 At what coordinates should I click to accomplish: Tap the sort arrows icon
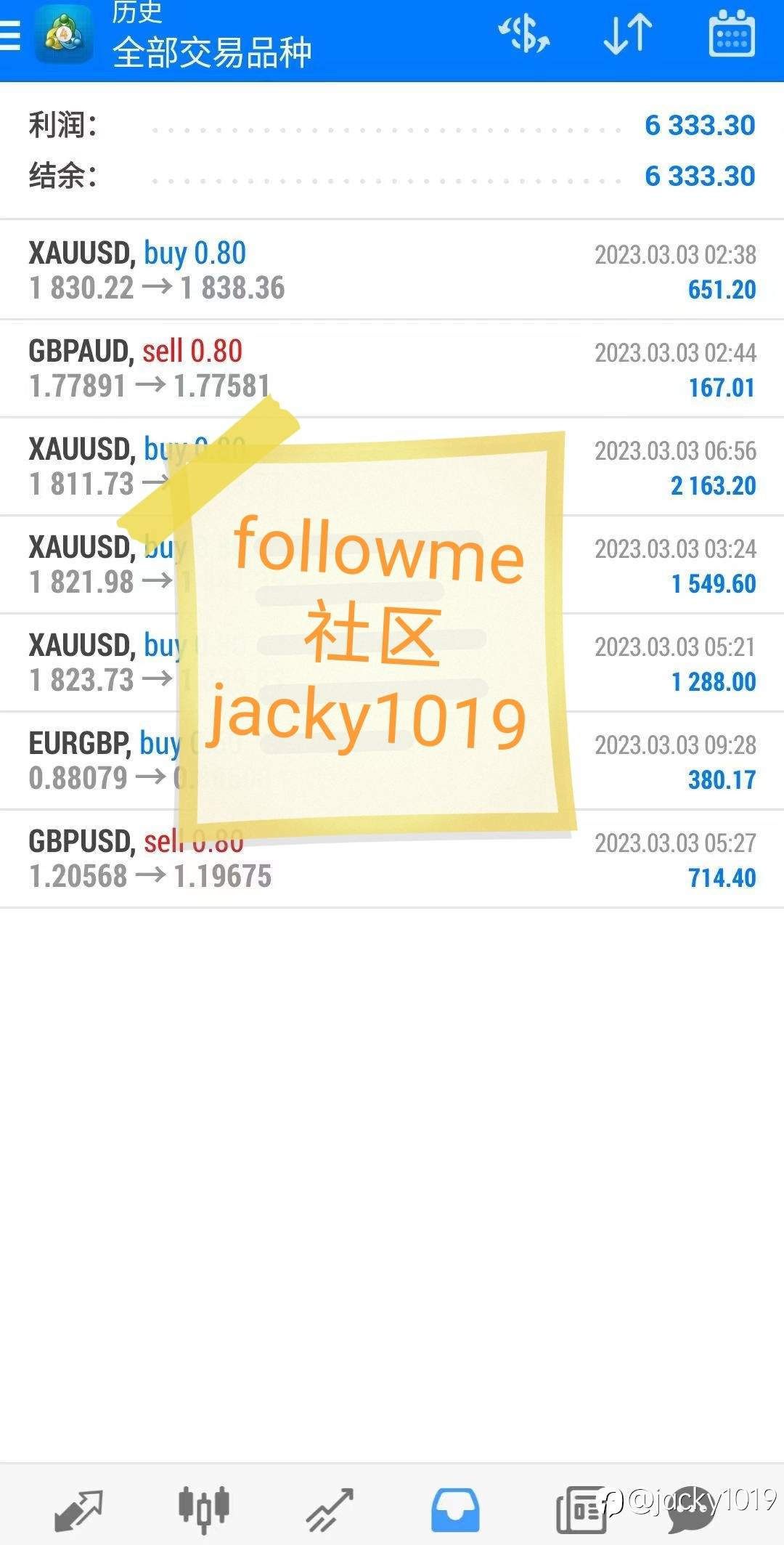tap(628, 34)
